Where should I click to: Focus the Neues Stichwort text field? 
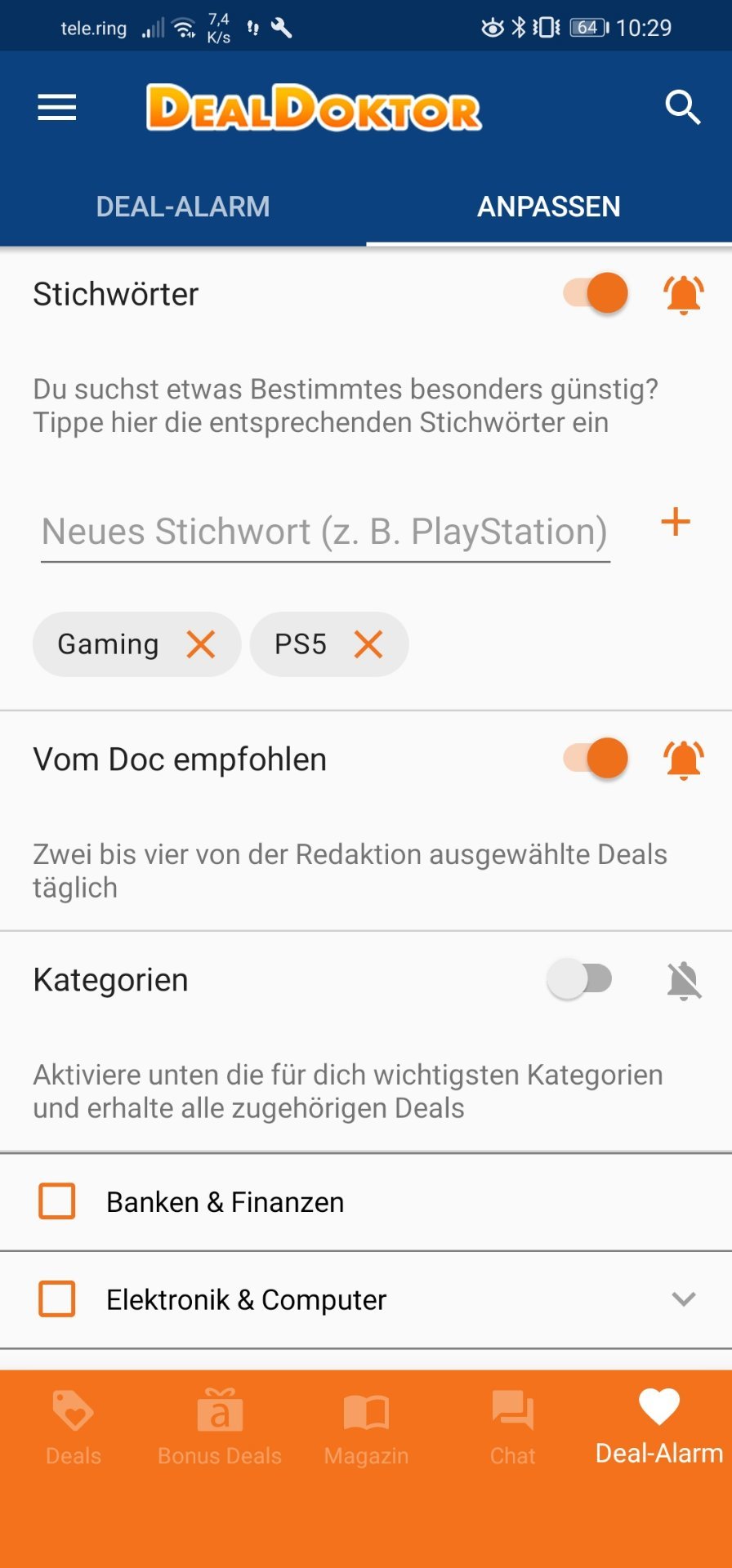pyautogui.click(x=325, y=532)
